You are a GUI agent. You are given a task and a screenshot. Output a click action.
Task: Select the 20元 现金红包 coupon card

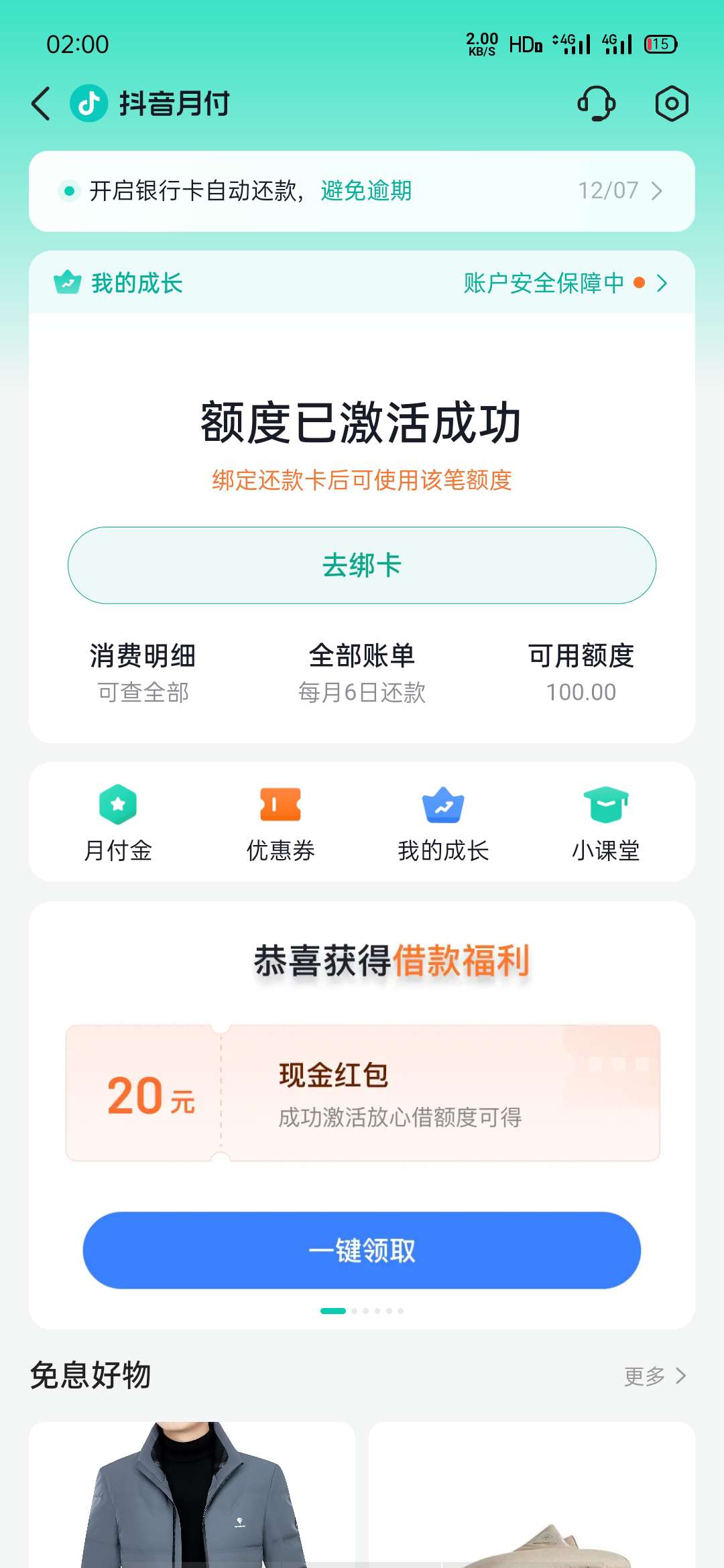pos(362,1093)
